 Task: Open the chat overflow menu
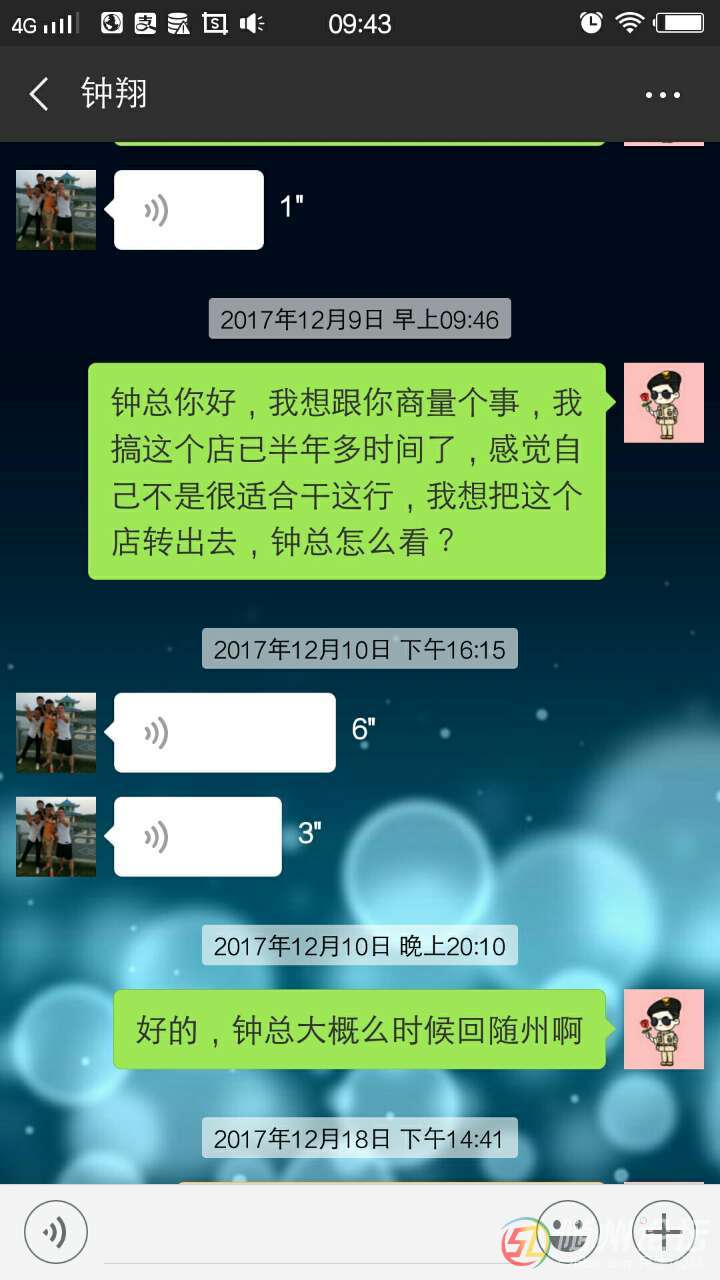662,95
